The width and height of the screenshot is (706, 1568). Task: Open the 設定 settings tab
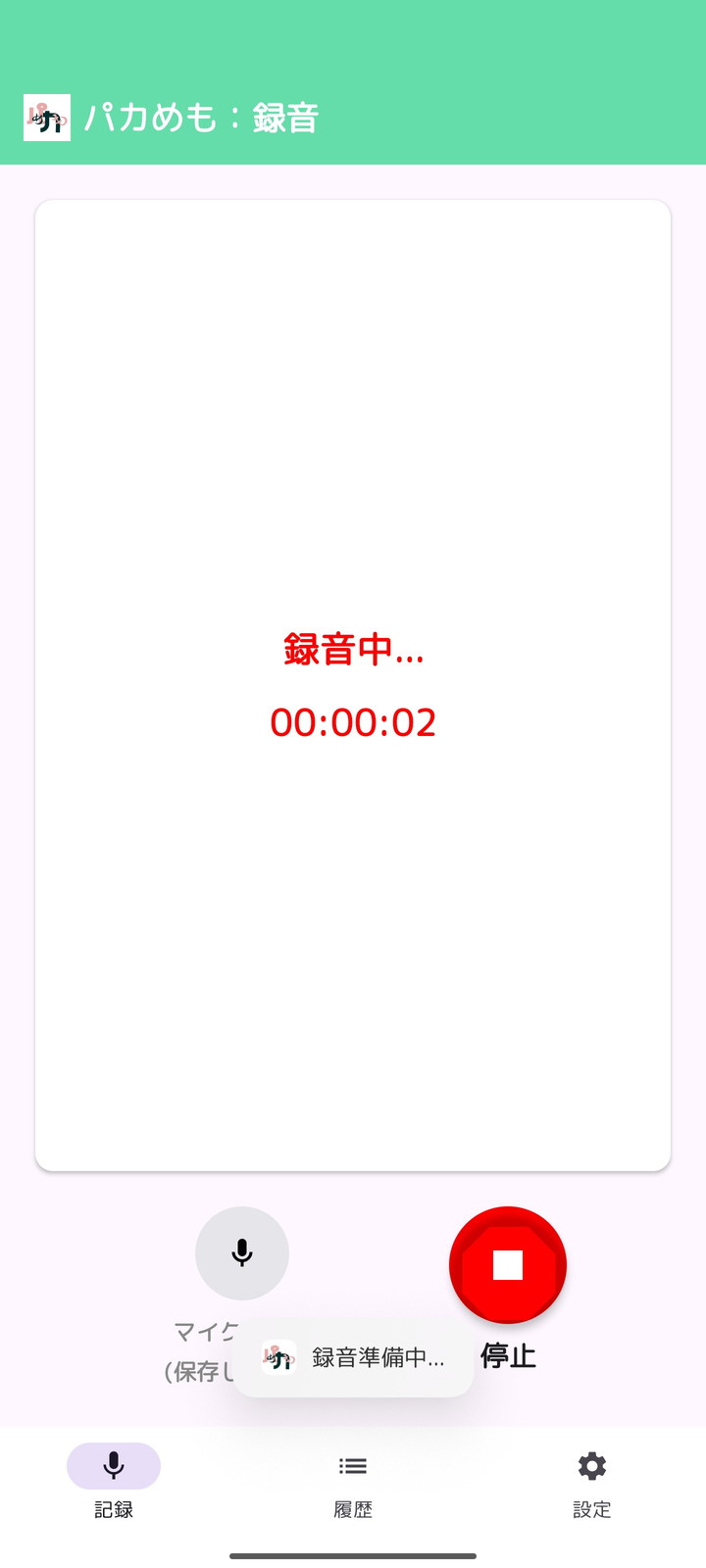click(x=591, y=1481)
